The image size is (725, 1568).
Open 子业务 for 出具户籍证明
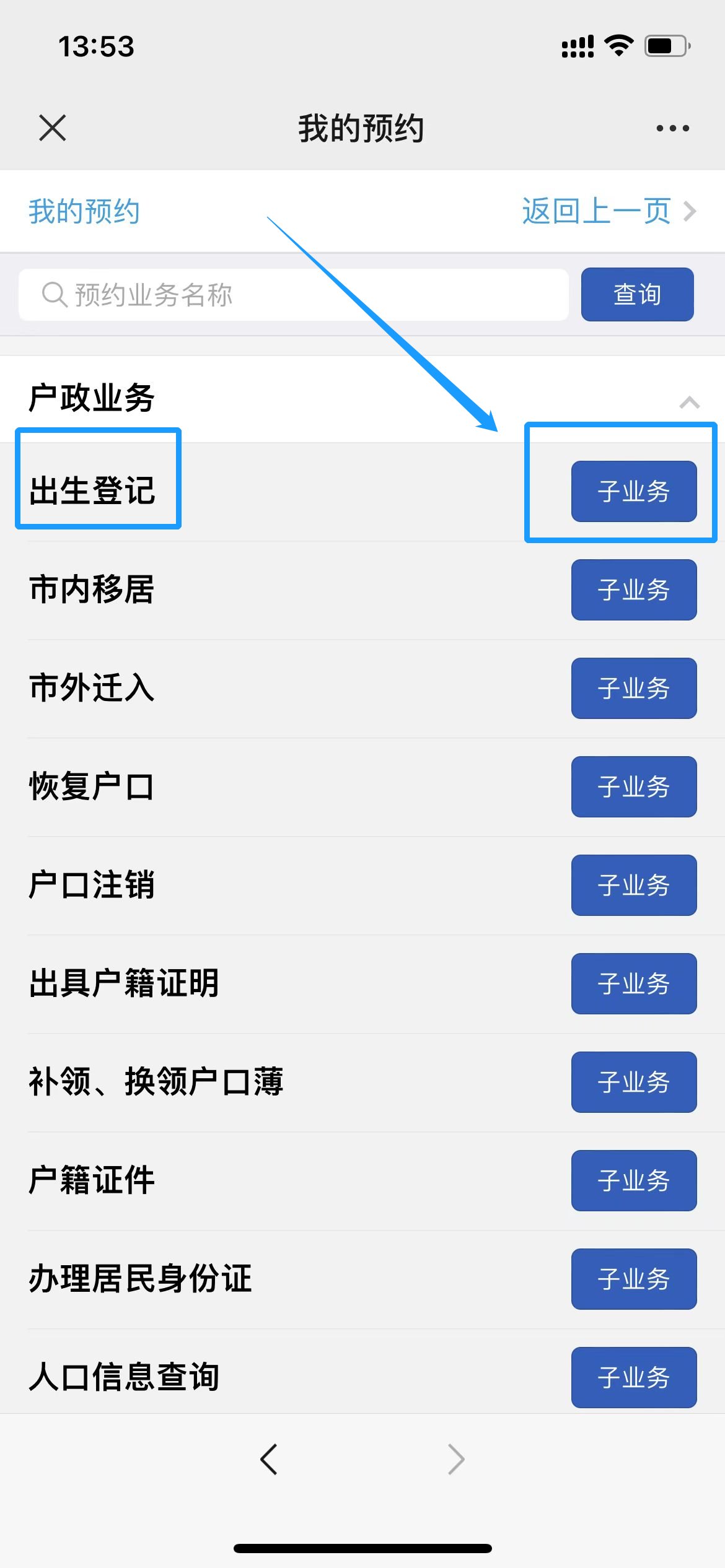(633, 984)
